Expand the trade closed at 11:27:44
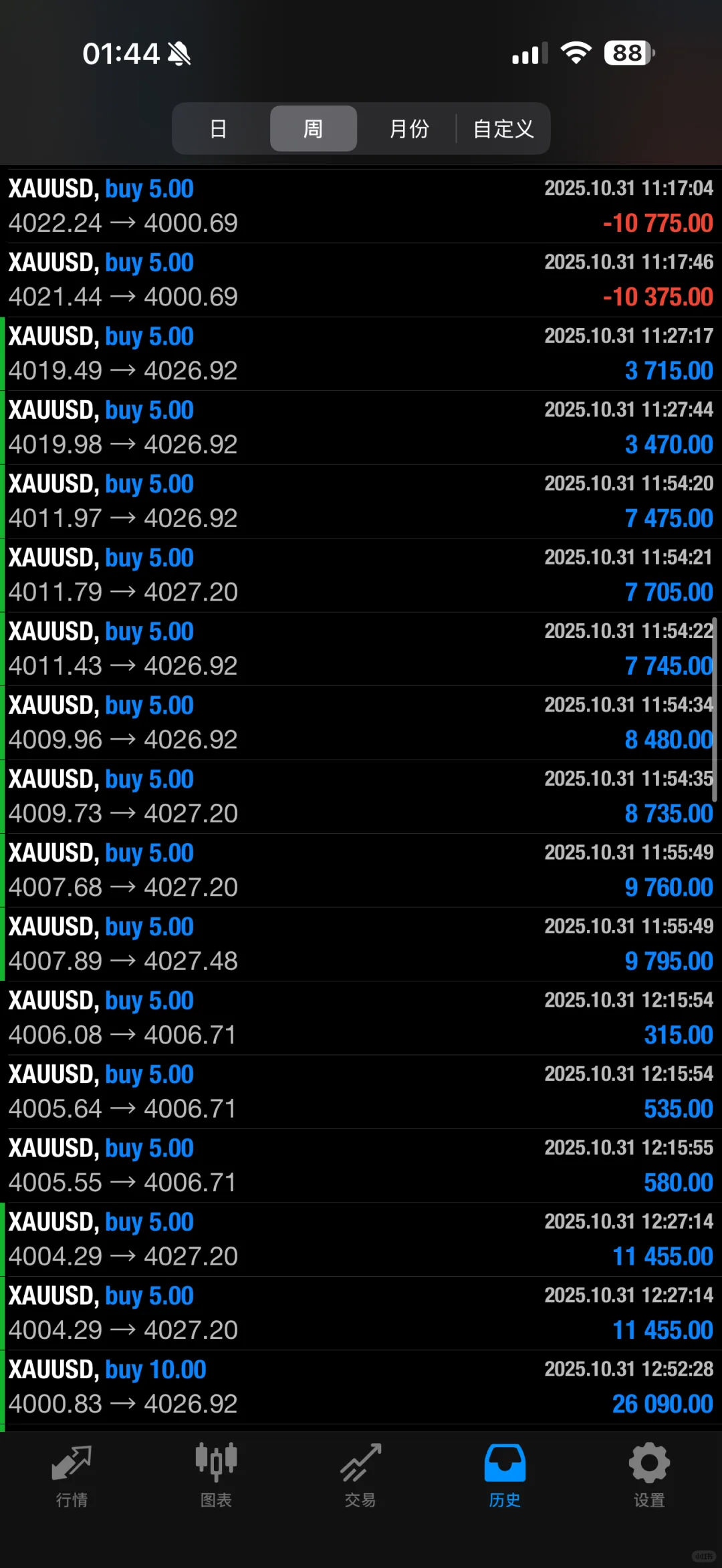The height and width of the screenshot is (1568, 722). pos(361,427)
